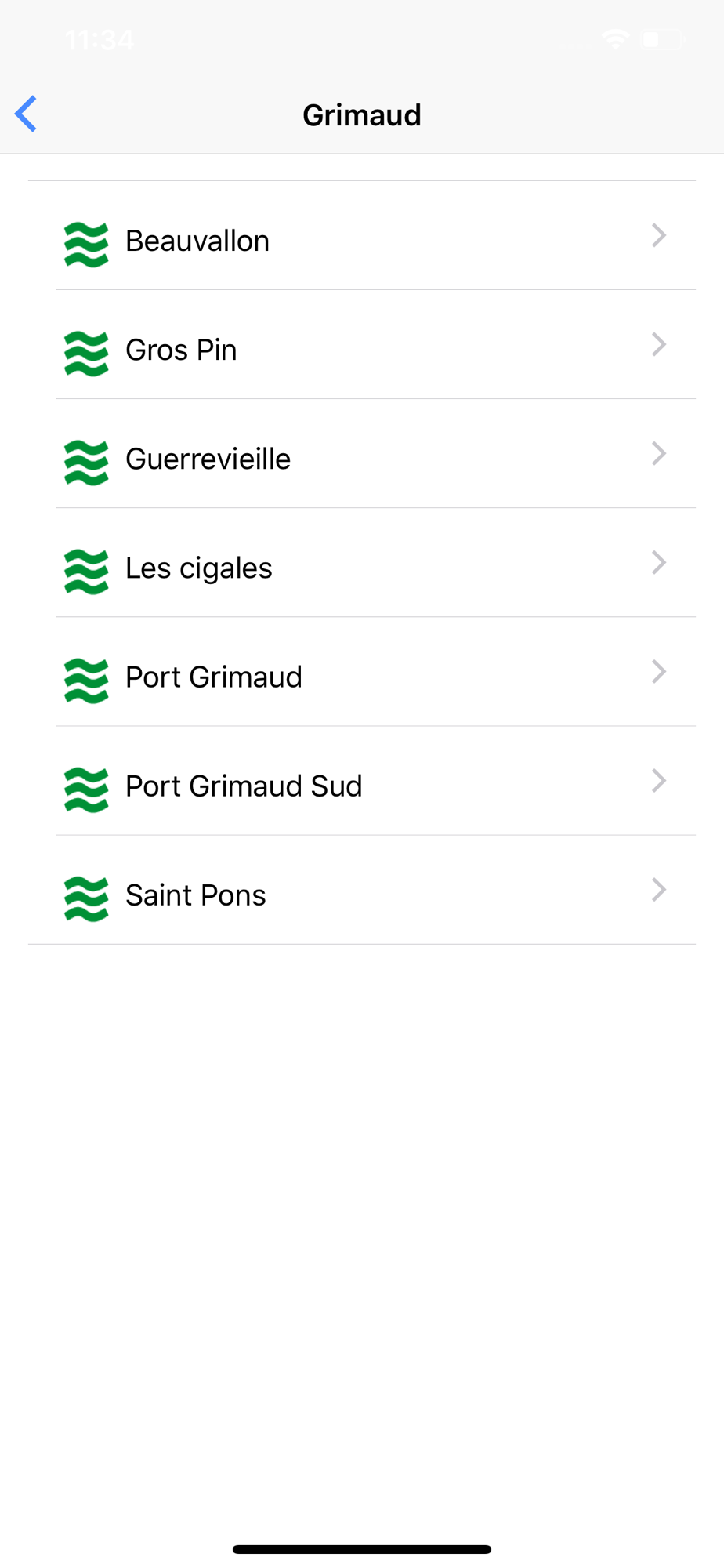Open the Saint Pons row

coord(362,890)
